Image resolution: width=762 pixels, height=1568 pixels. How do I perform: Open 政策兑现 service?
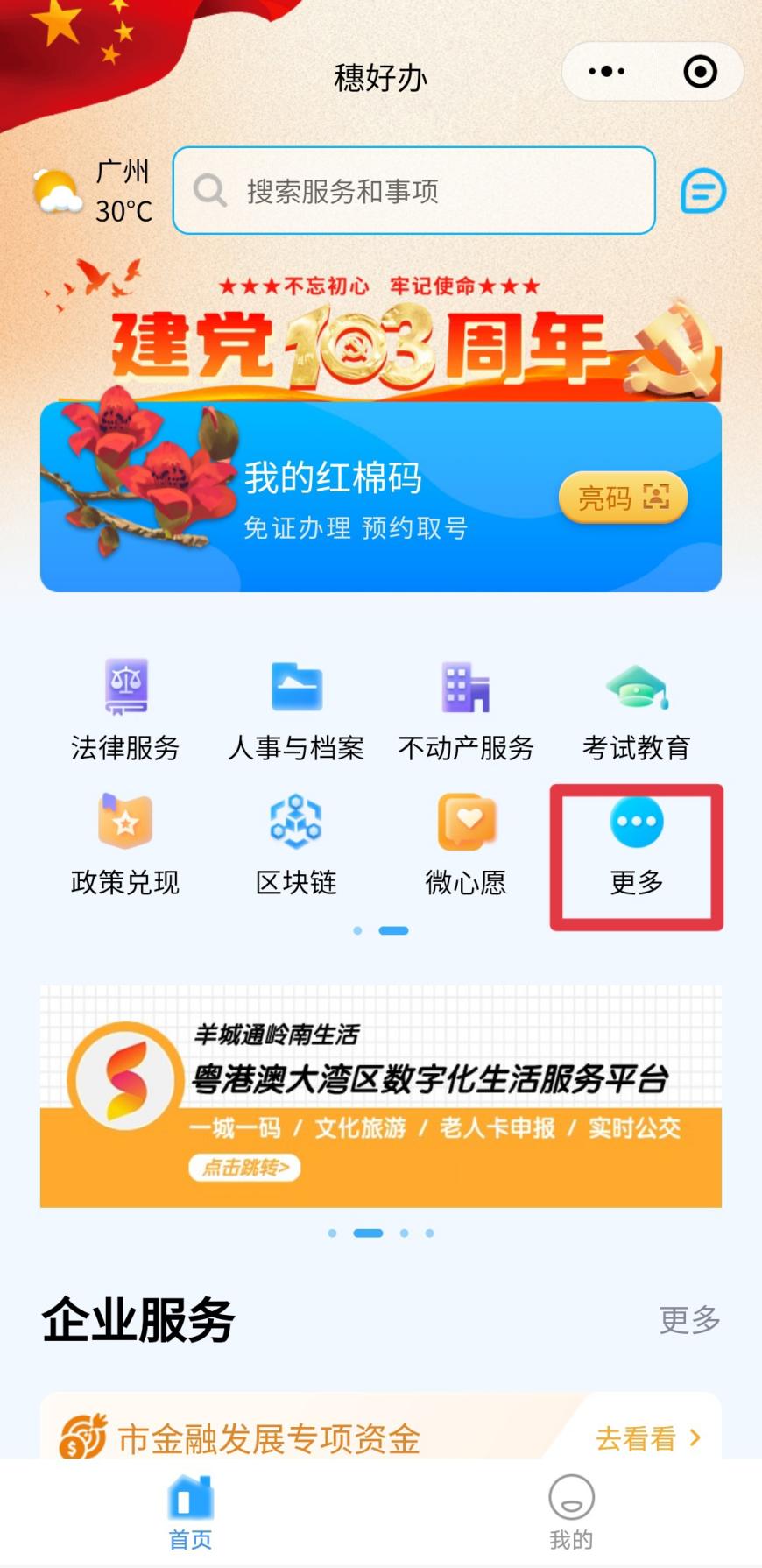pos(125,844)
